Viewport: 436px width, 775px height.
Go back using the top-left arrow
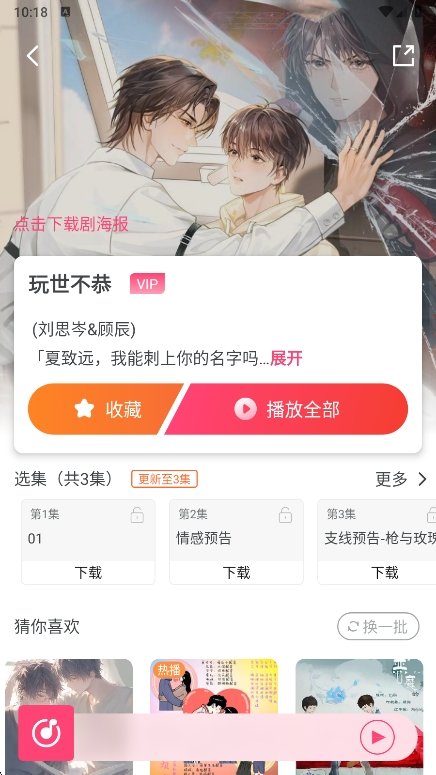33,56
